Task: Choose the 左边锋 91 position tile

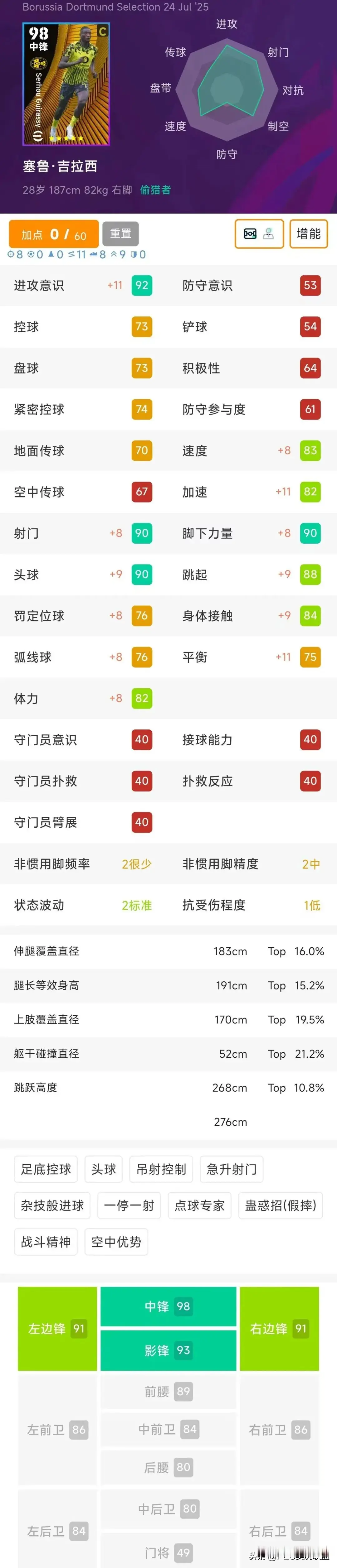Action: (x=57, y=1328)
